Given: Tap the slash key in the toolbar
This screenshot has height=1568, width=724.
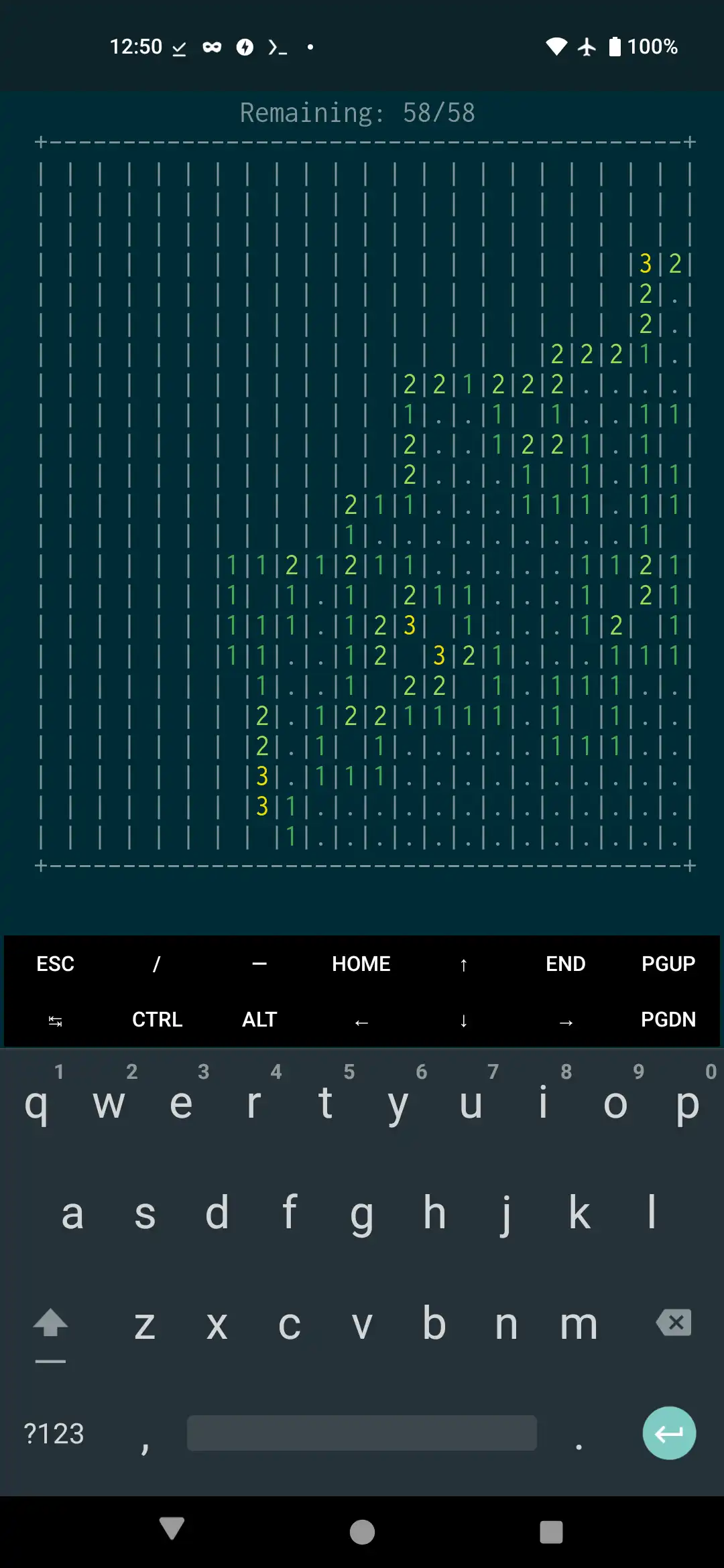Looking at the screenshot, I should point(157,964).
